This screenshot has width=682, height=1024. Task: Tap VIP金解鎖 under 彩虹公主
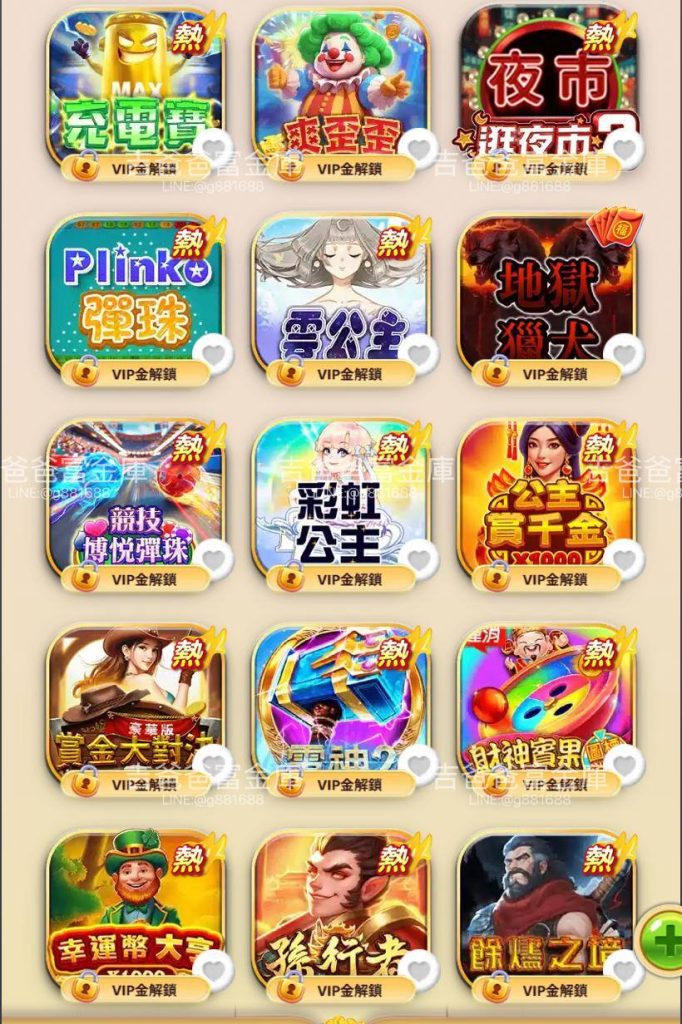[x=340, y=579]
